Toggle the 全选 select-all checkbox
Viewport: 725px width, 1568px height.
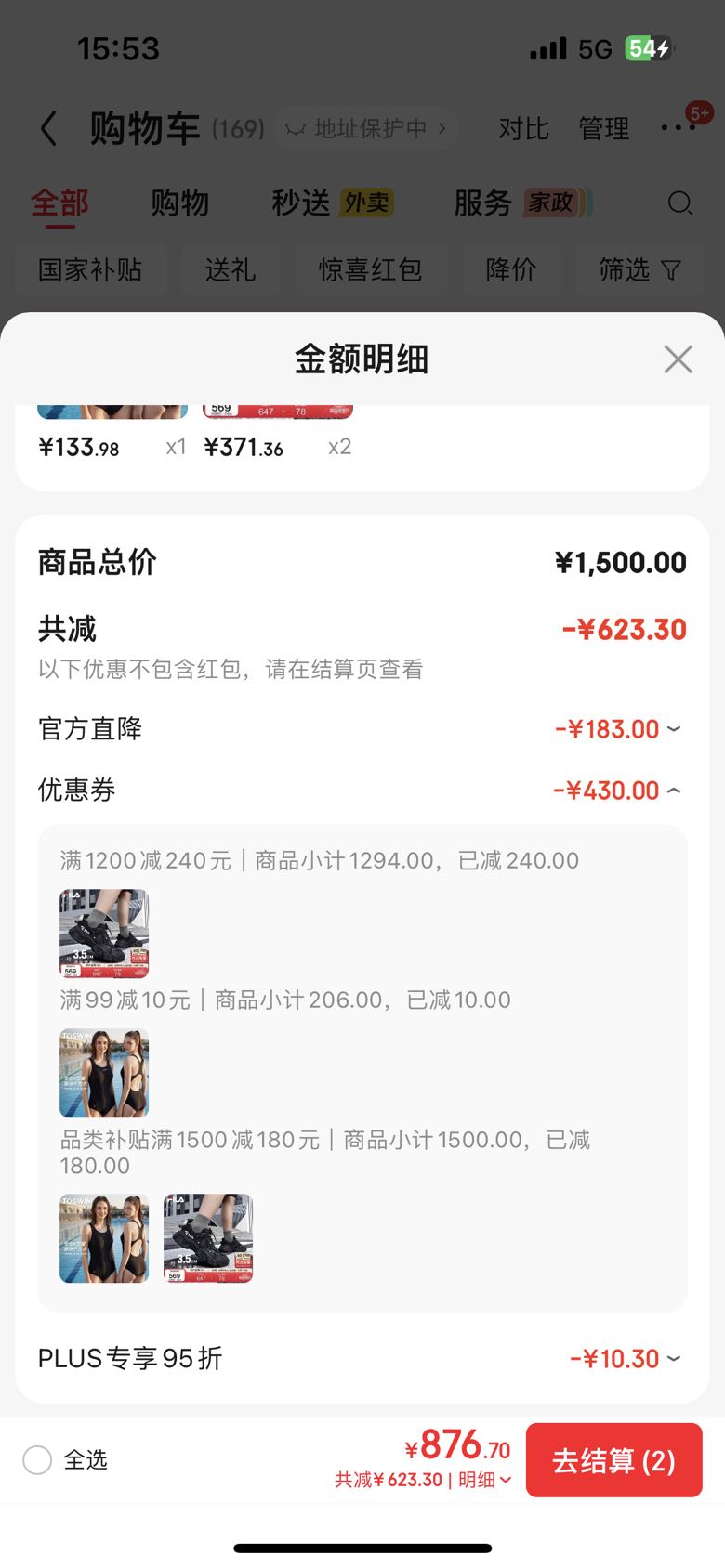click(37, 1460)
